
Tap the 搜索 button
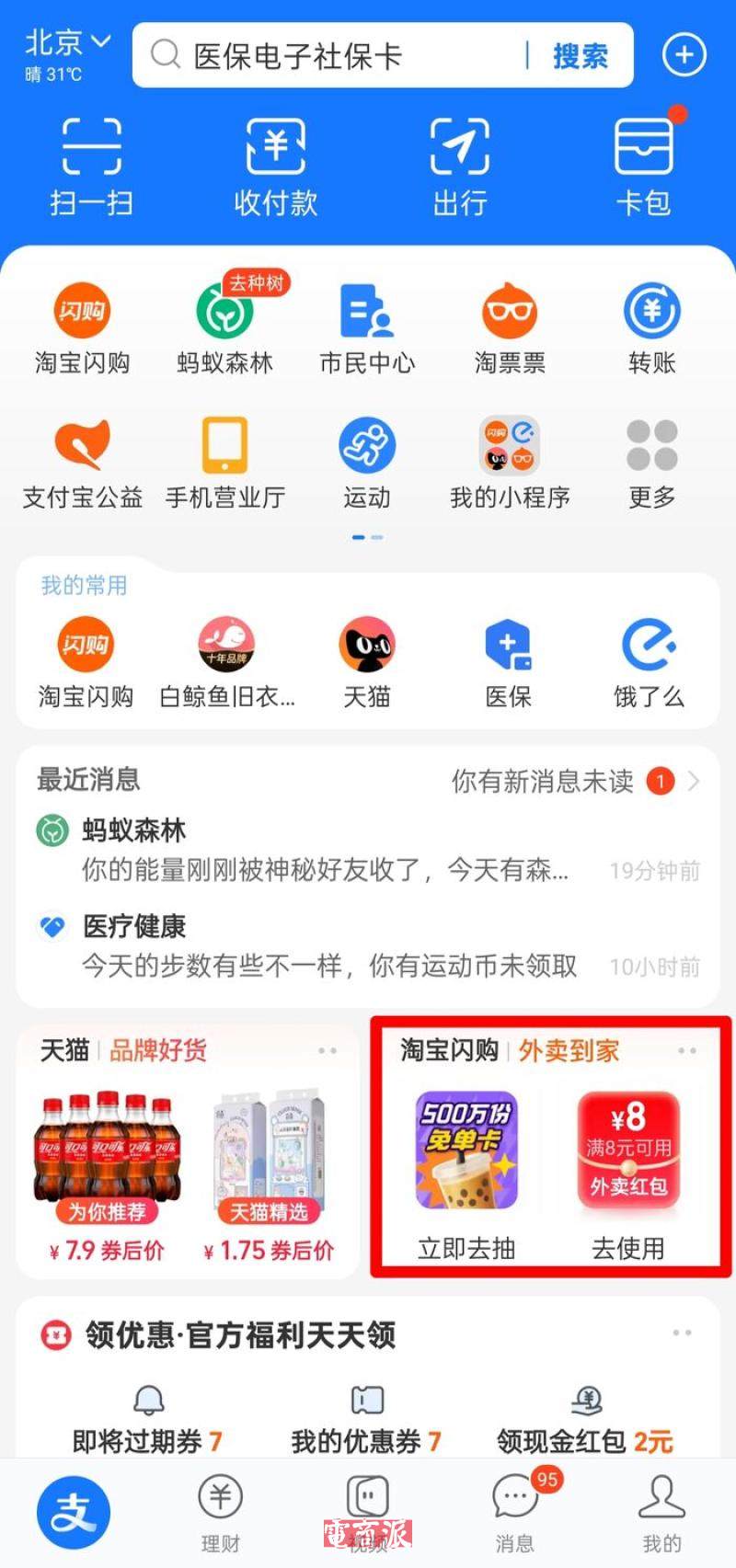point(580,56)
